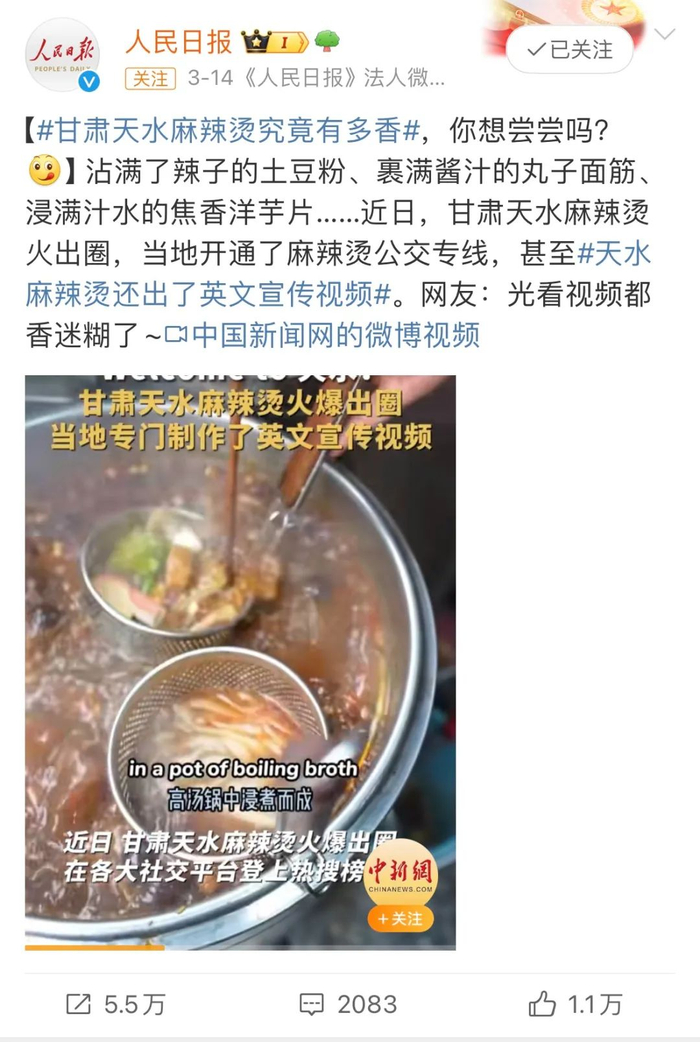
Task: Open hashtag #甘肃天水麻辣烫究竟有多香#
Action: click(229, 130)
